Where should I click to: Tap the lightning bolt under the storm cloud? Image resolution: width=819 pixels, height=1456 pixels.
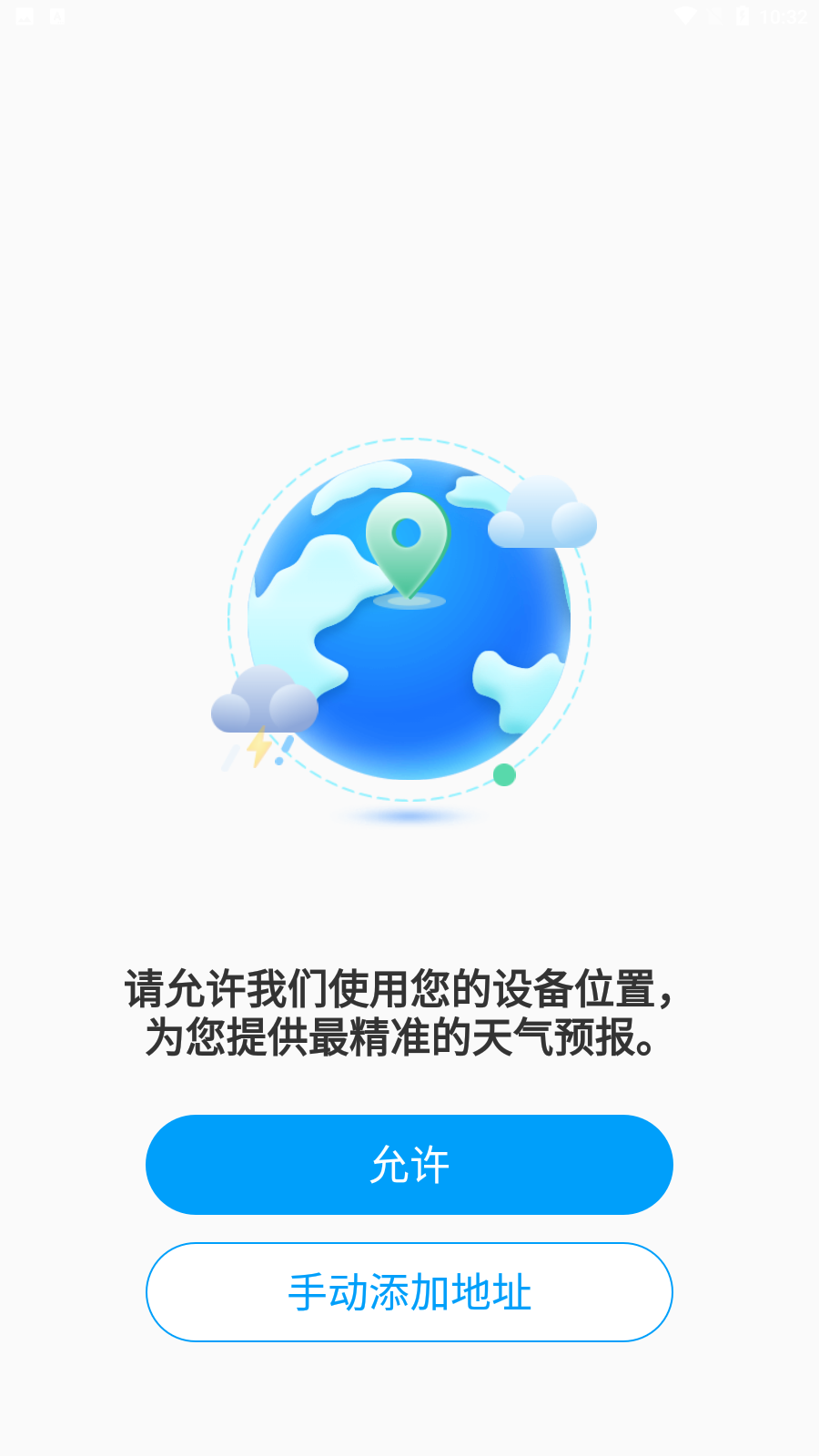click(258, 748)
